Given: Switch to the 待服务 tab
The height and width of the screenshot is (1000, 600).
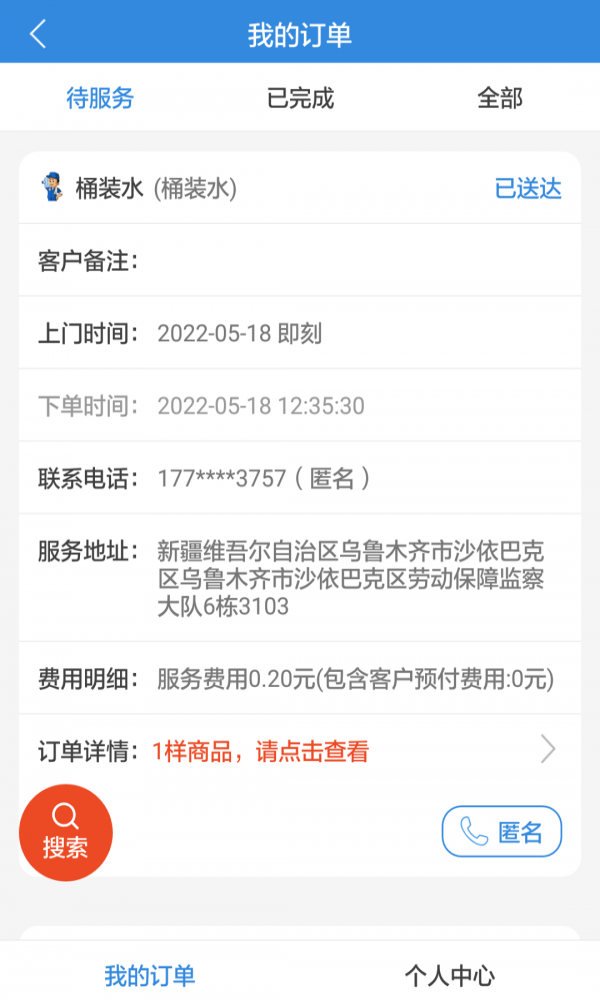Looking at the screenshot, I should [100, 98].
